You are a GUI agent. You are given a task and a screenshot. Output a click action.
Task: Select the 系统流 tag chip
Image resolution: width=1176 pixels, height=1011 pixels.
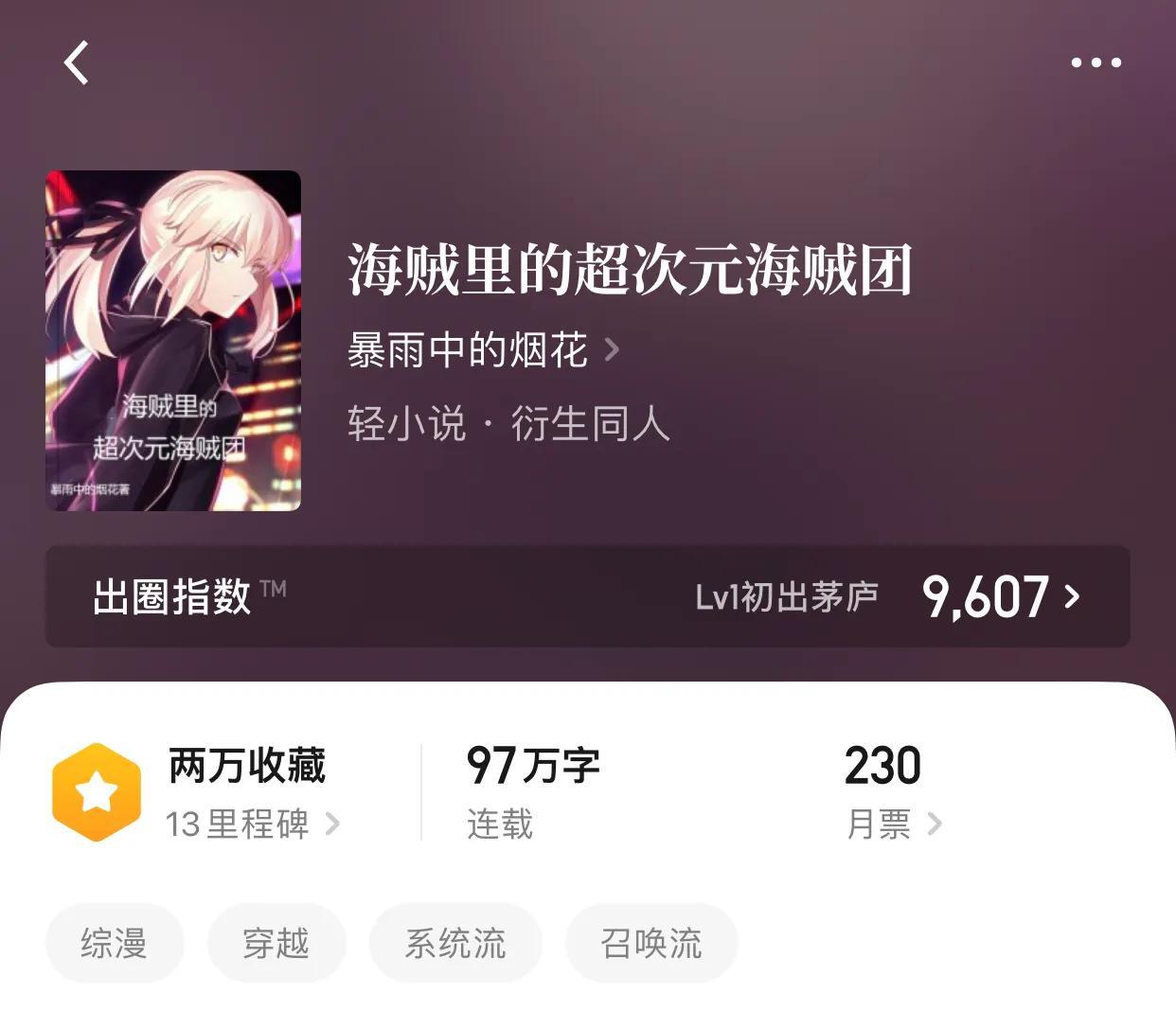tap(455, 943)
